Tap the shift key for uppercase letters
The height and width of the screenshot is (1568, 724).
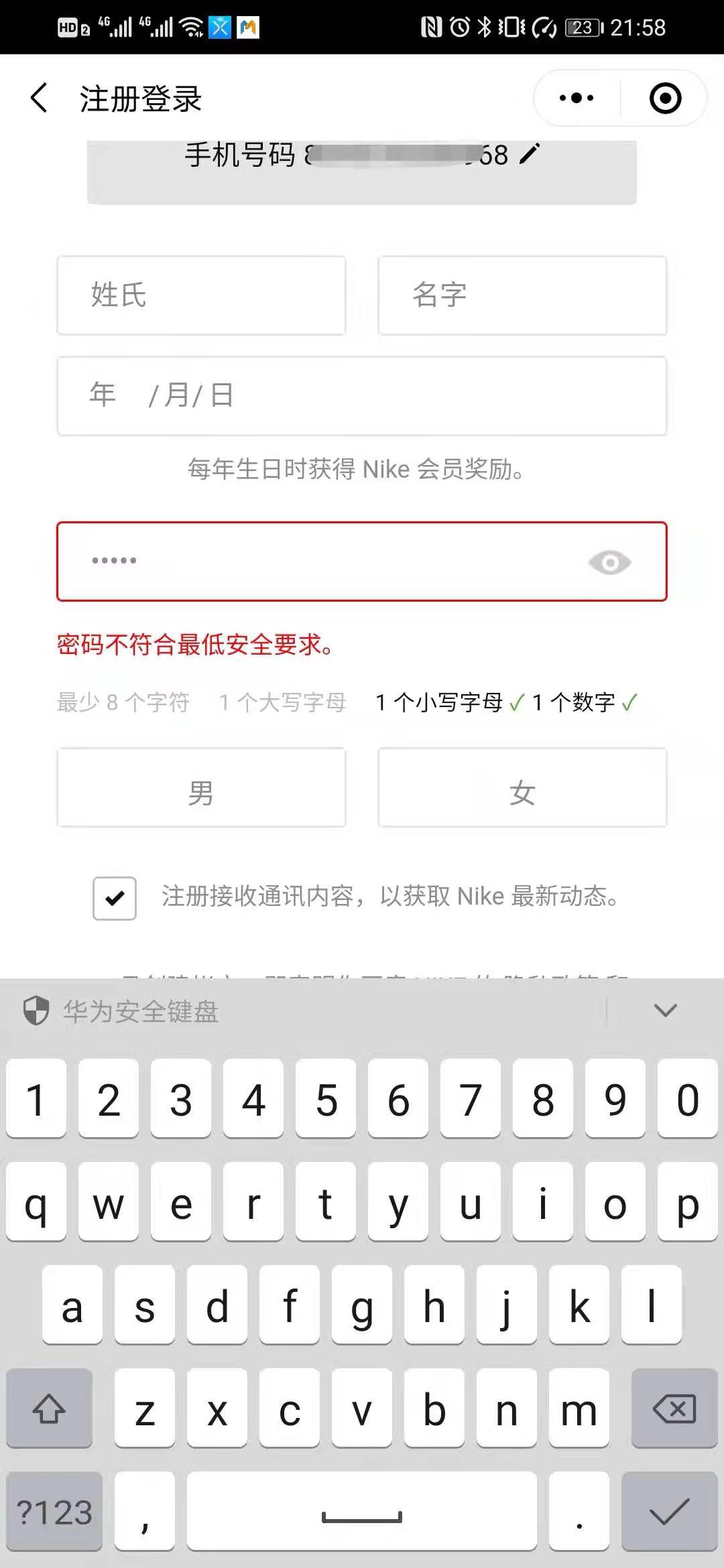click(49, 1409)
